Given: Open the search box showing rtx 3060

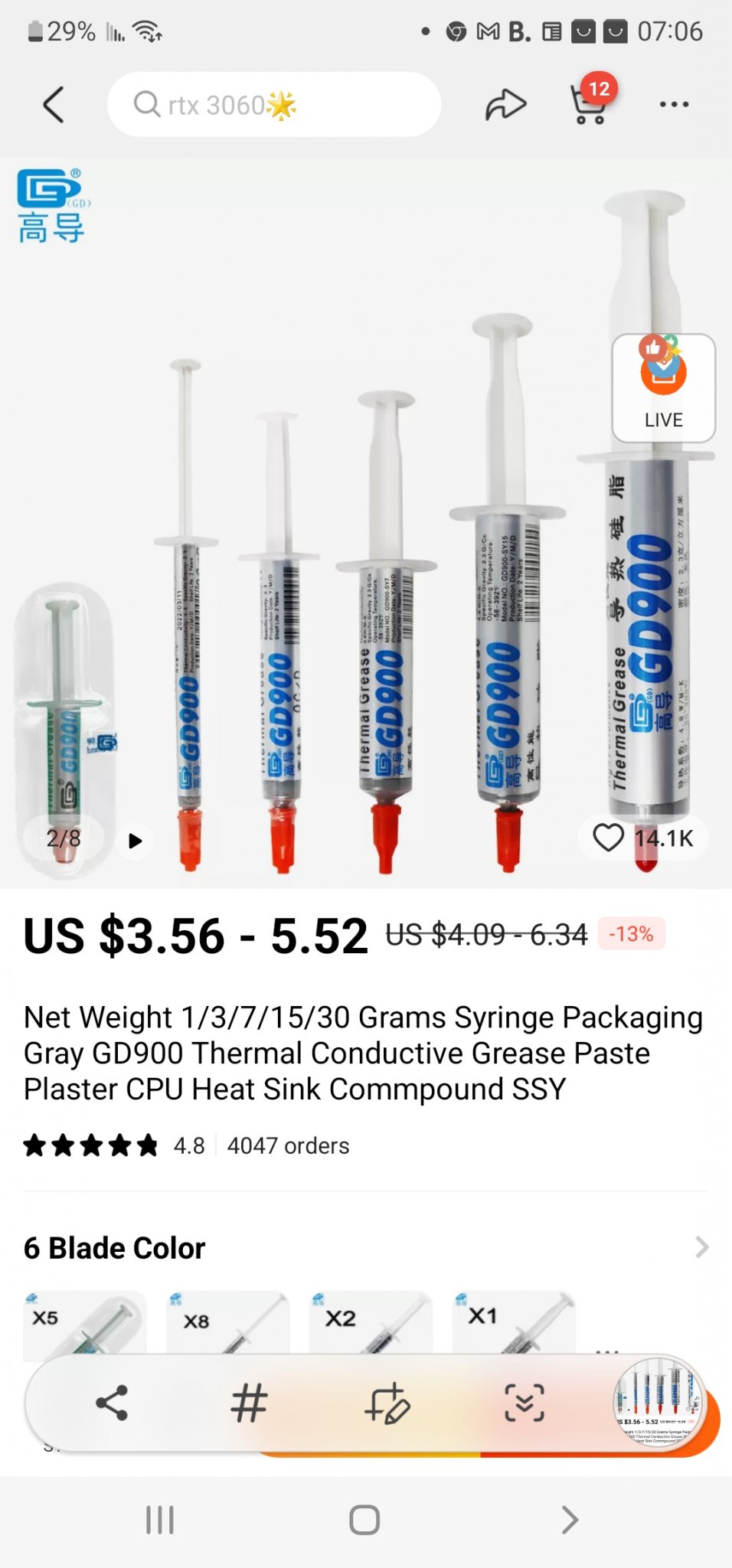Looking at the screenshot, I should (x=273, y=105).
